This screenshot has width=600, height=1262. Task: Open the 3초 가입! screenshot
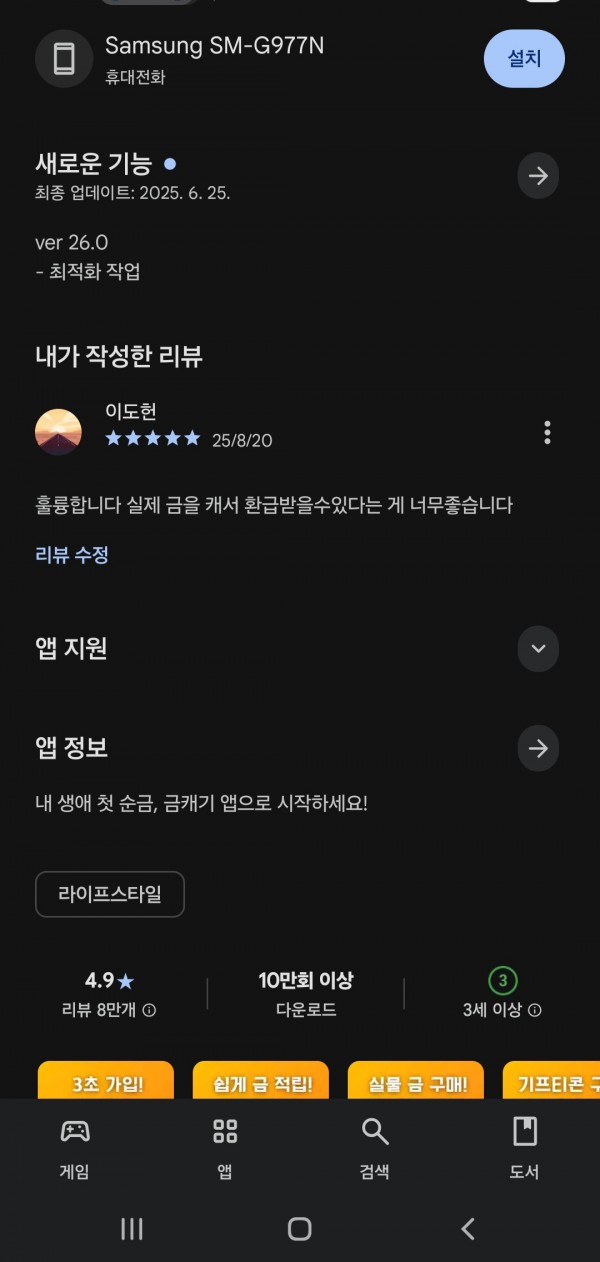pos(106,1080)
